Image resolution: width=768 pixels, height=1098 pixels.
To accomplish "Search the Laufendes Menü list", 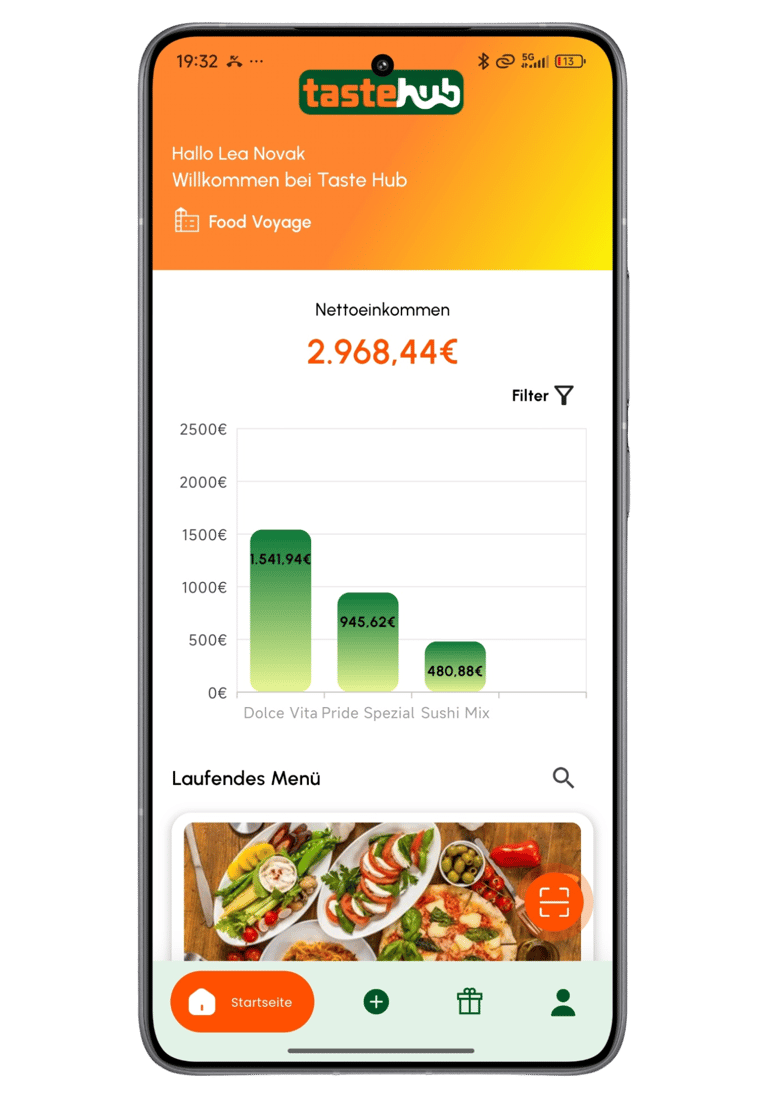I will click(x=563, y=777).
